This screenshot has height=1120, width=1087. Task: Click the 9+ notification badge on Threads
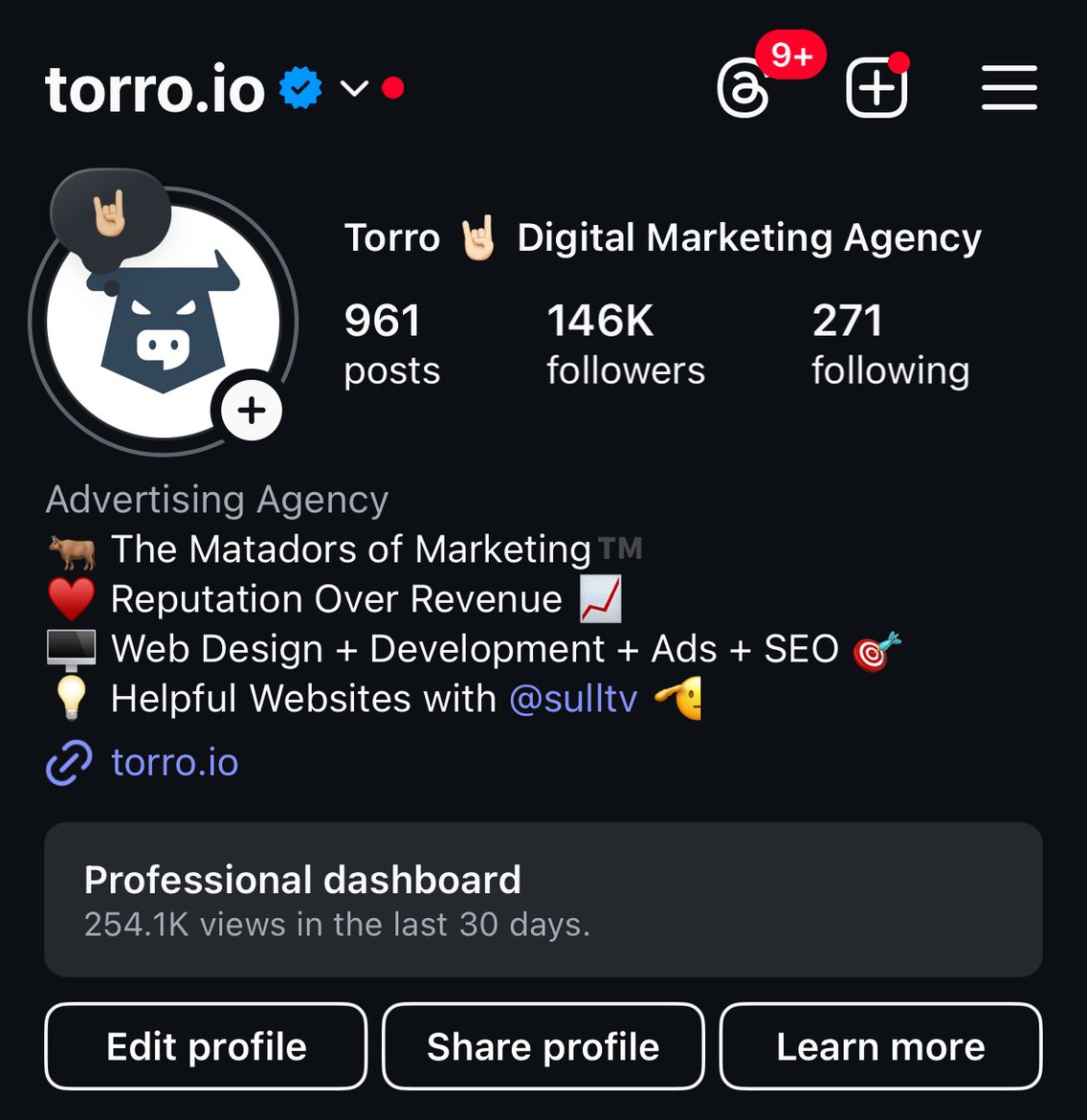click(791, 56)
